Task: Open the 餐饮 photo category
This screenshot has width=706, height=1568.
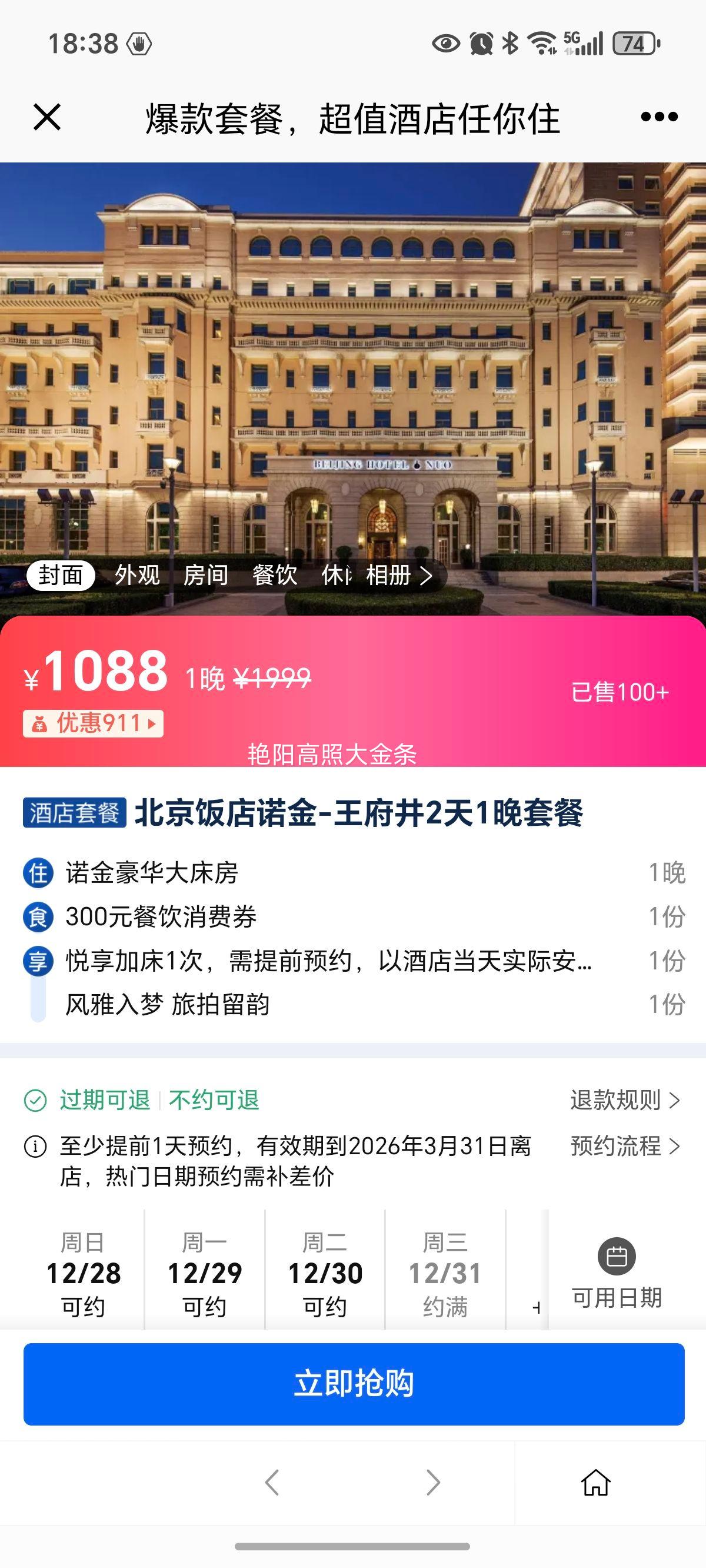Action: coord(277,576)
